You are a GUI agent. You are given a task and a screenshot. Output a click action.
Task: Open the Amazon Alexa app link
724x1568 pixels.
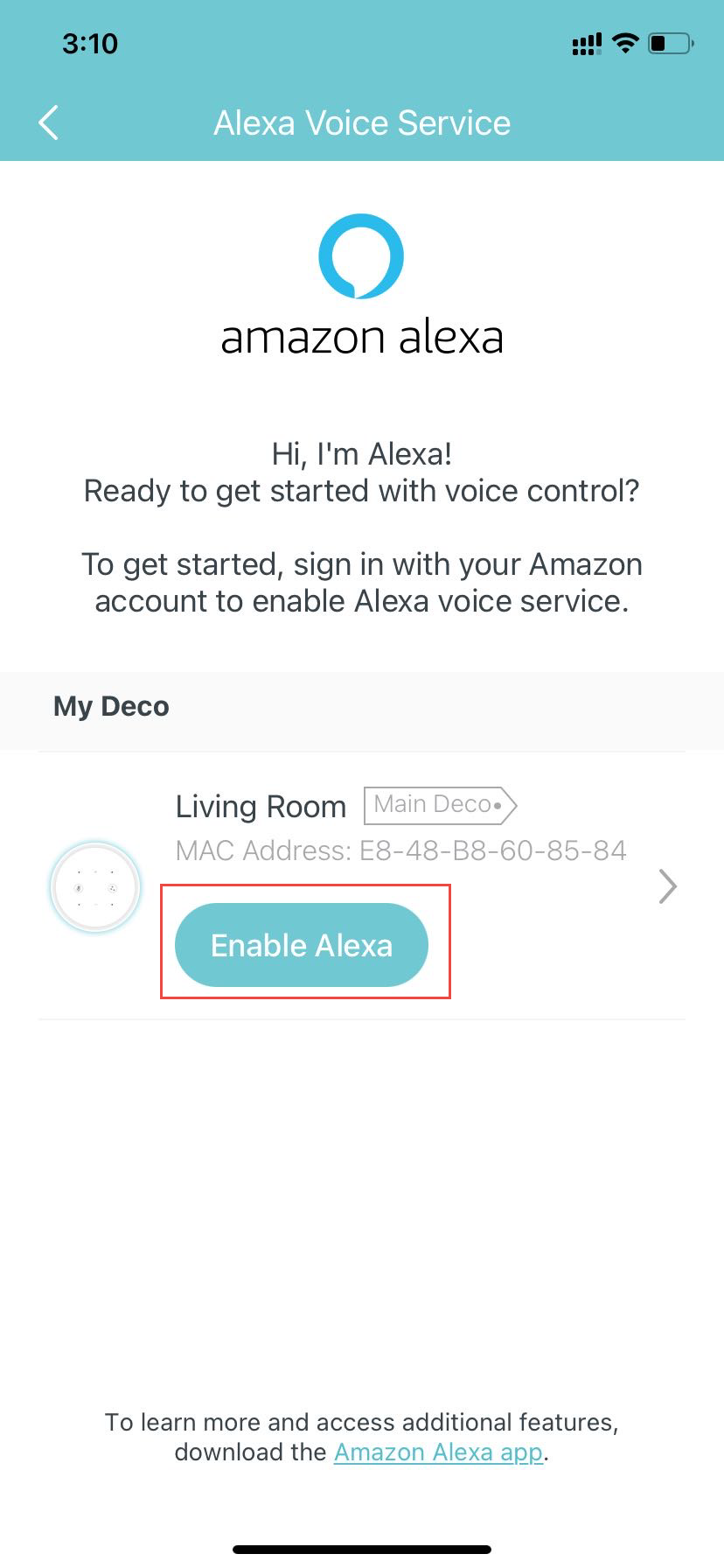click(439, 1452)
